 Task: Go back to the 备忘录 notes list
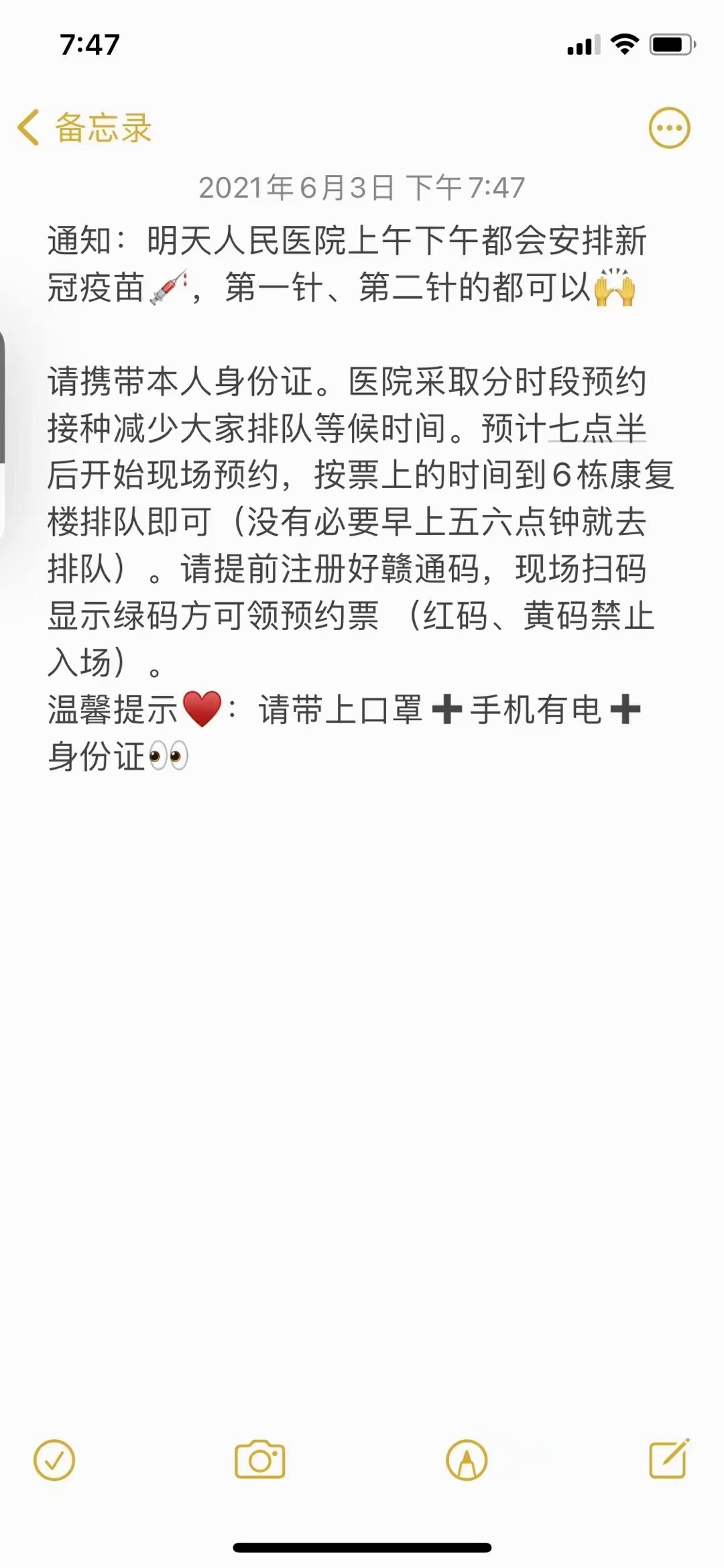[x=85, y=127]
